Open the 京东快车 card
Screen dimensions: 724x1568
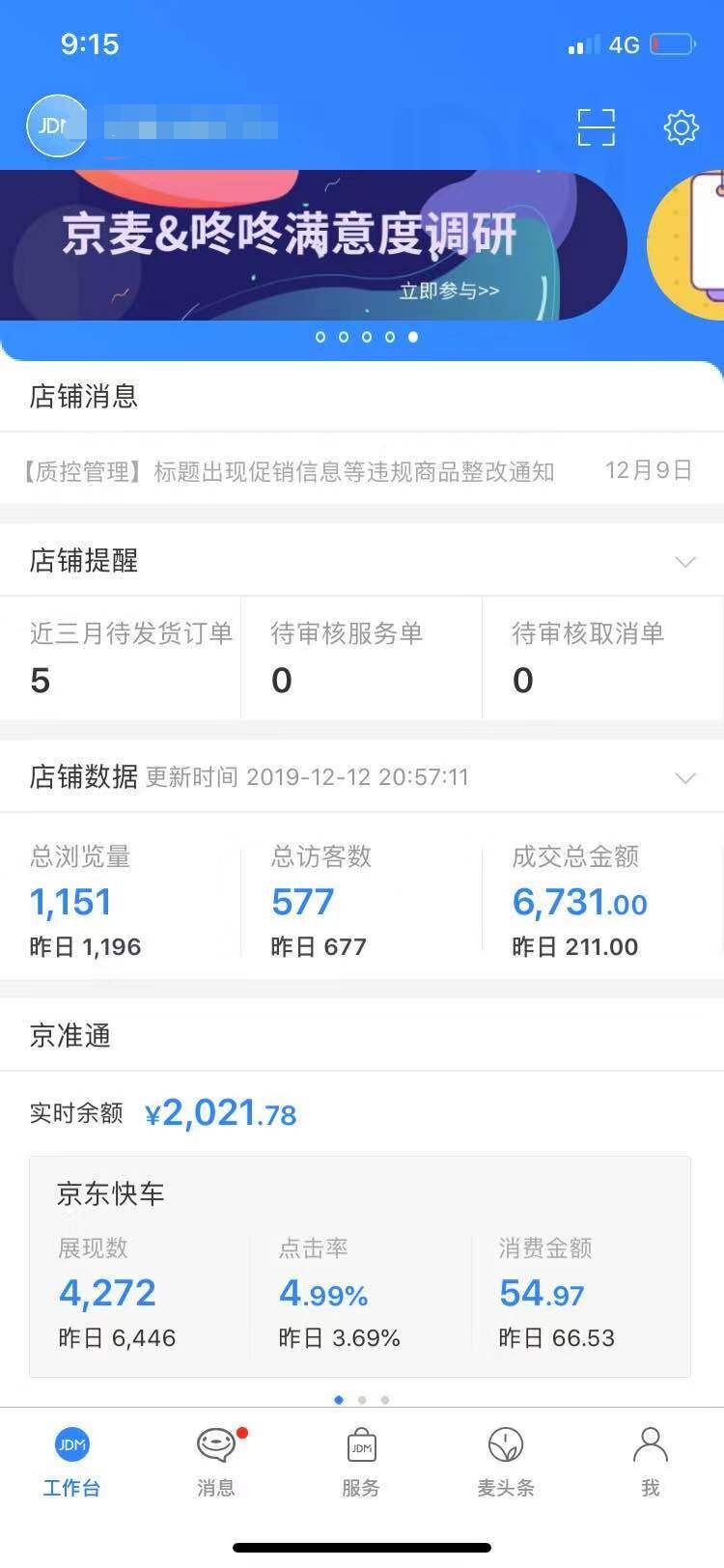coord(360,1266)
